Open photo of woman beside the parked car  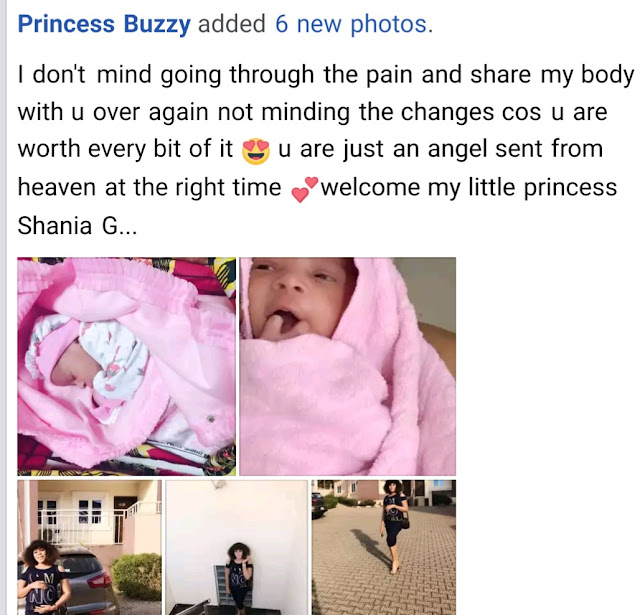tap(88, 546)
